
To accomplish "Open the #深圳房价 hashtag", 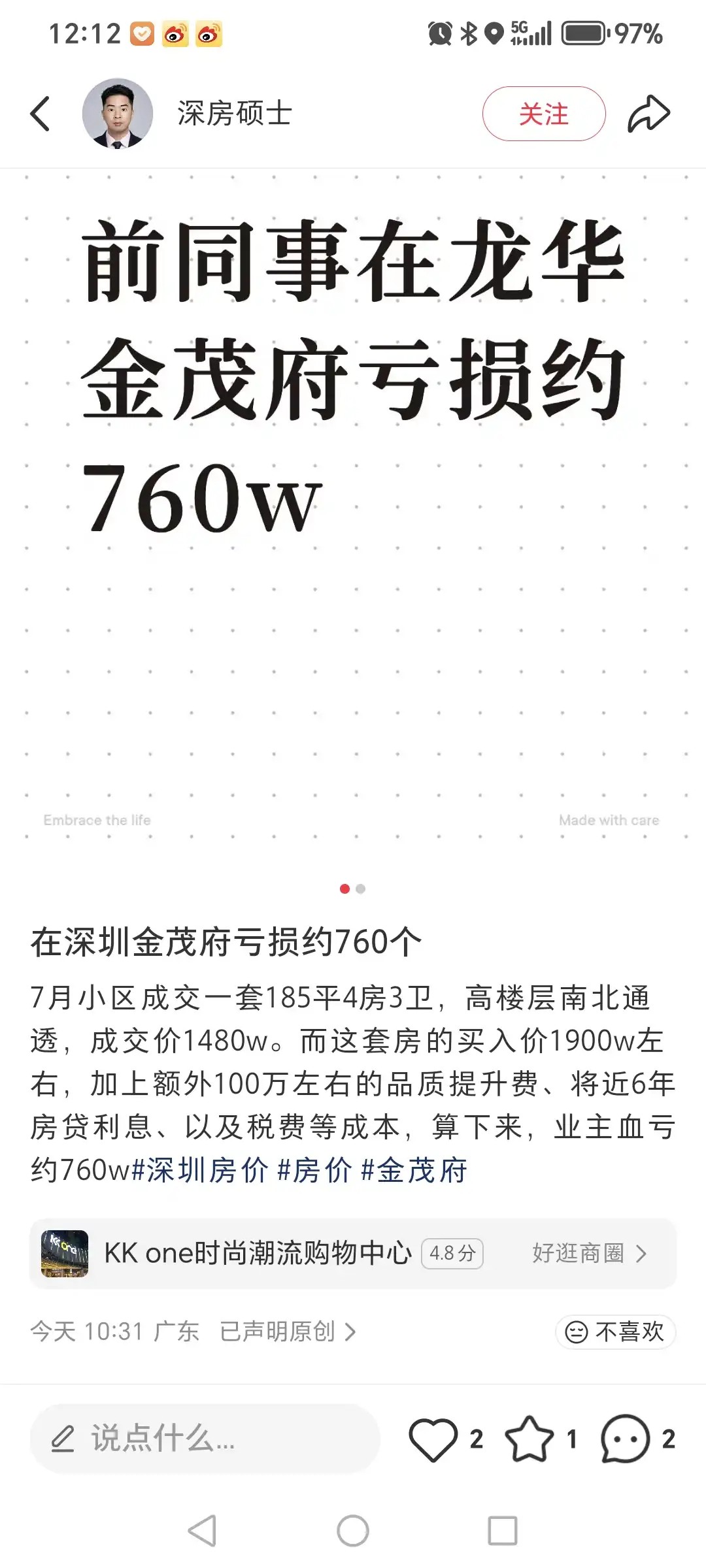I will pos(200,1170).
